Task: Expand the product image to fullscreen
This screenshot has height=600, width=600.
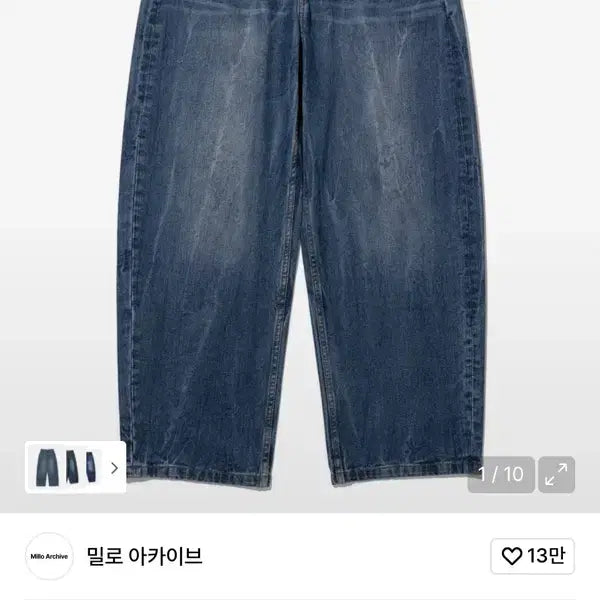Action: pyautogui.click(x=556, y=474)
